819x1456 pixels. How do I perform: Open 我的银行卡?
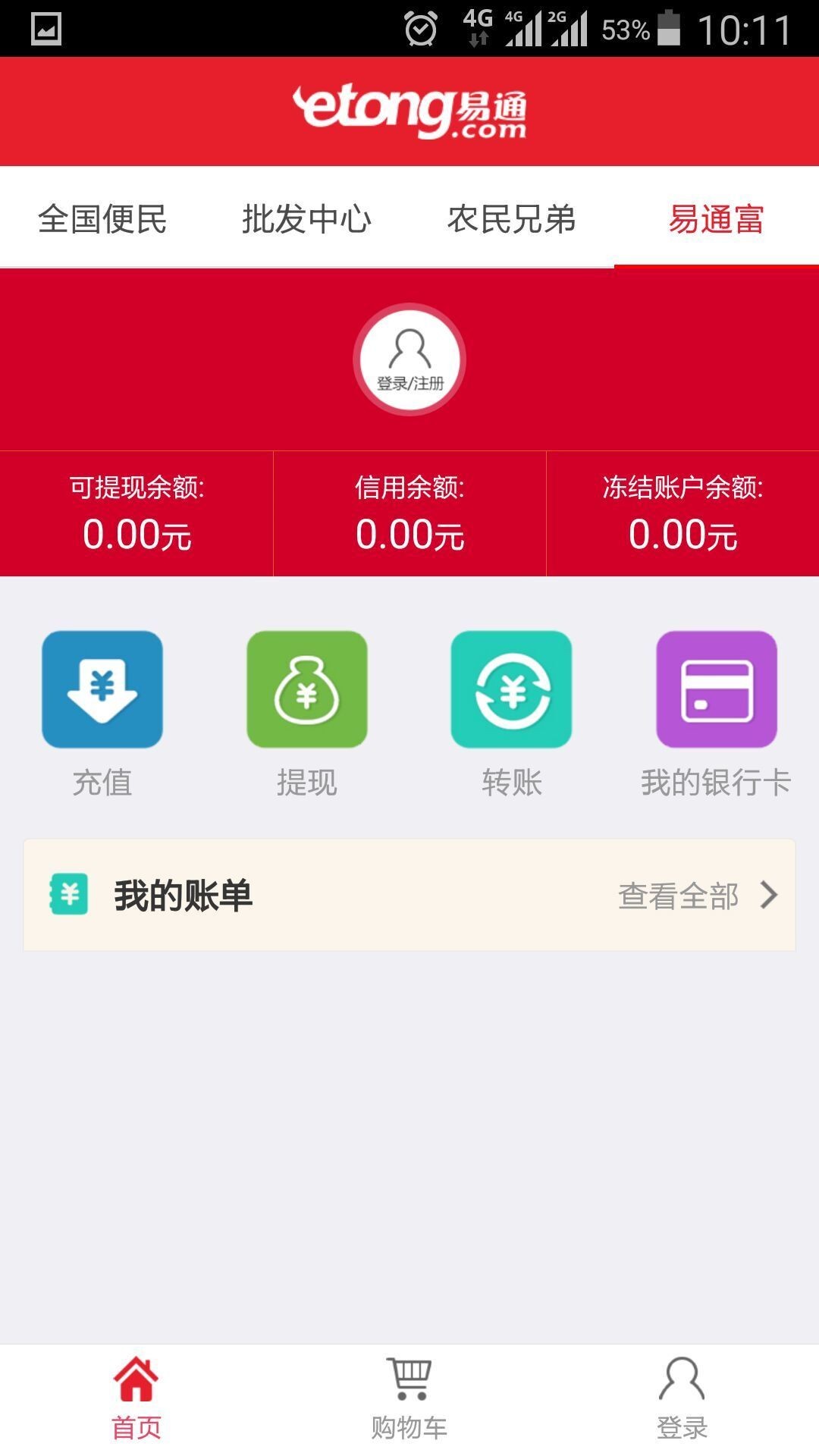716,690
